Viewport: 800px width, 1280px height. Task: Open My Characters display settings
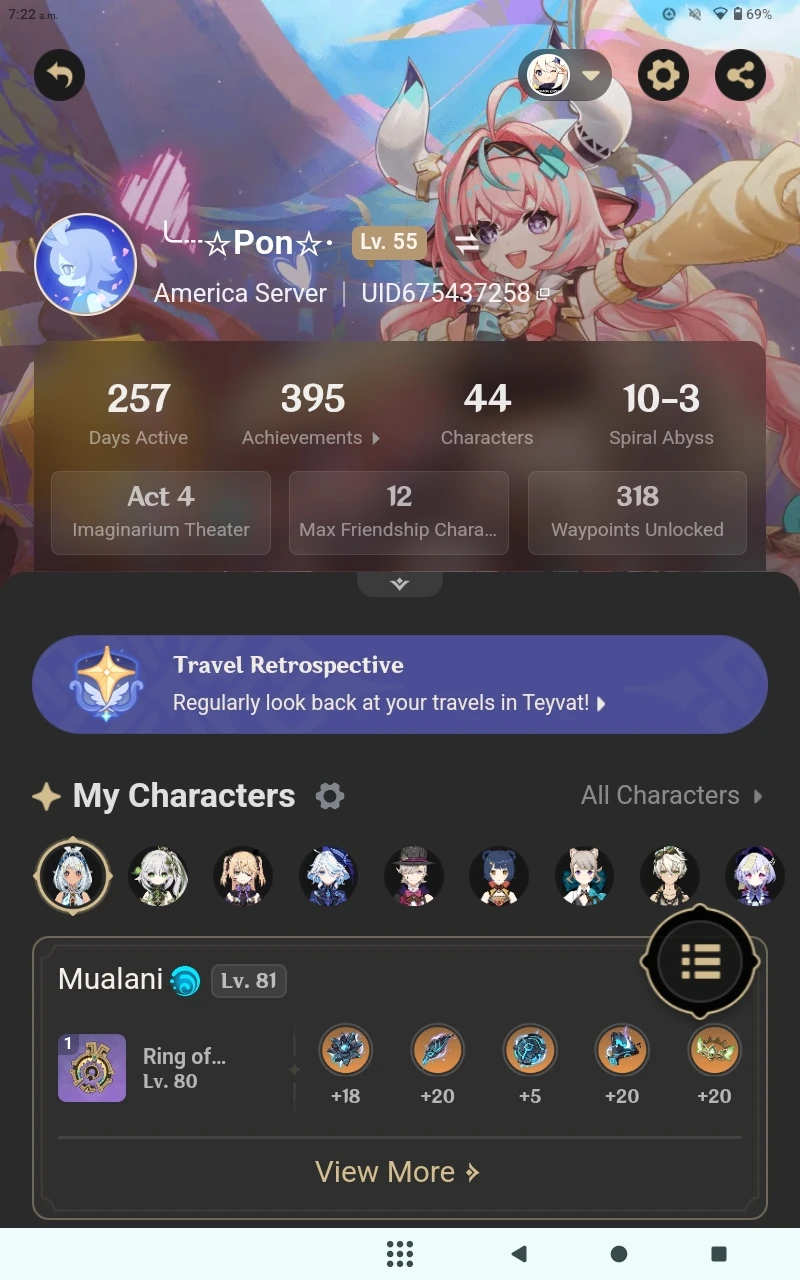(330, 796)
